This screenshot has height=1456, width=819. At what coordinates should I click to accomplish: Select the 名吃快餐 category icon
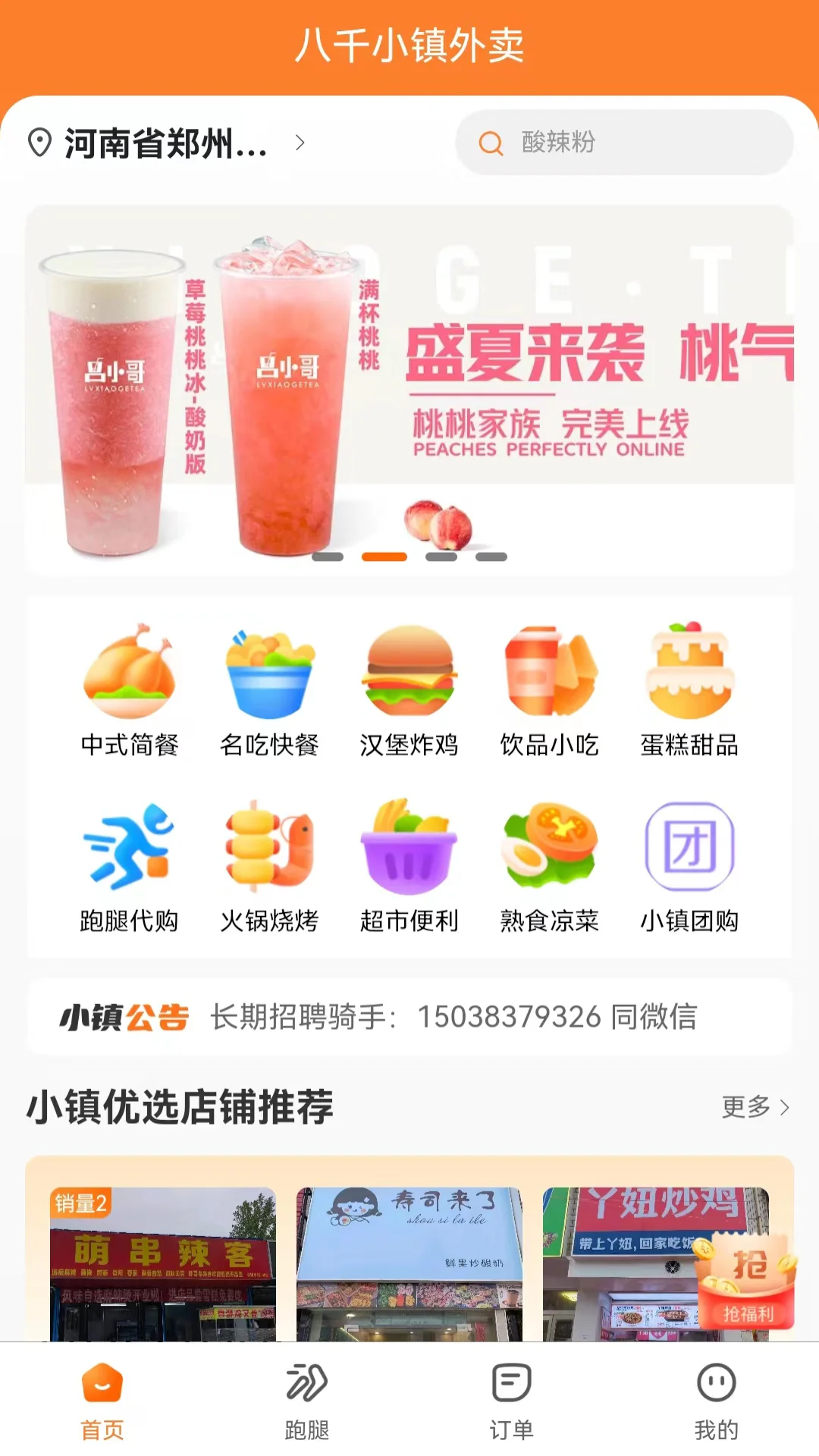269,692
